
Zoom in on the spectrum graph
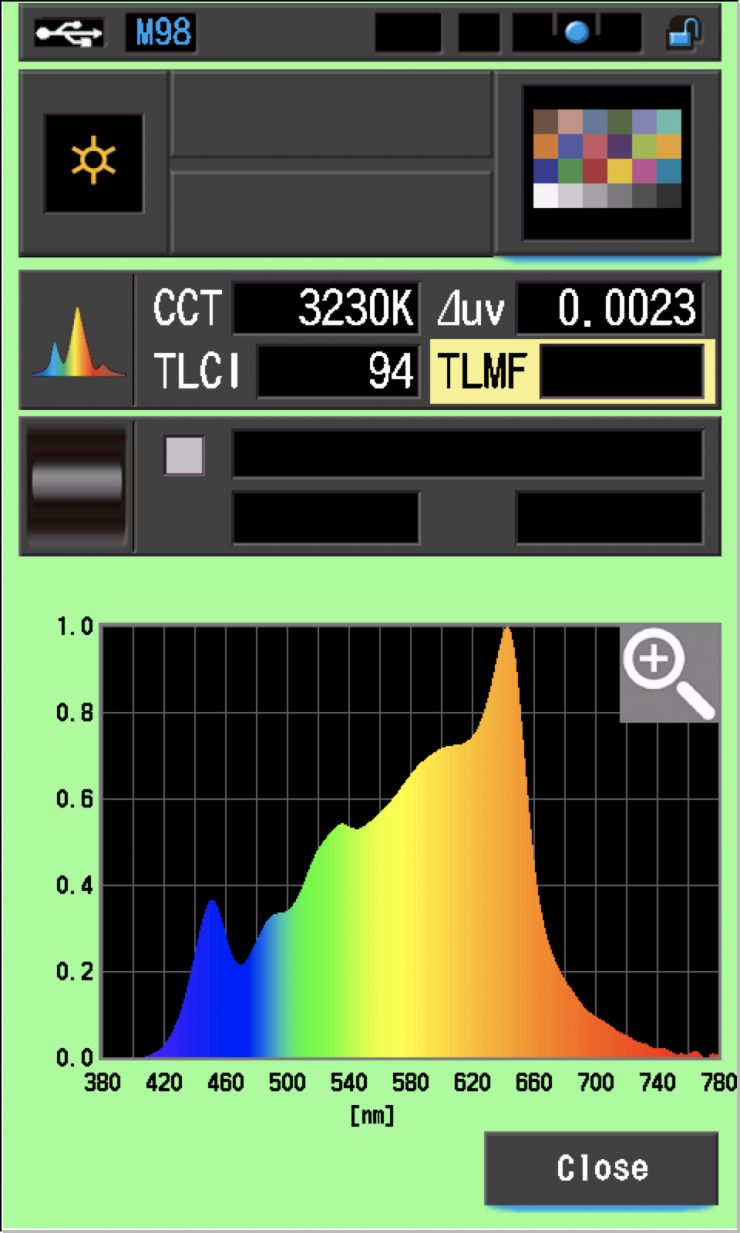[668, 672]
